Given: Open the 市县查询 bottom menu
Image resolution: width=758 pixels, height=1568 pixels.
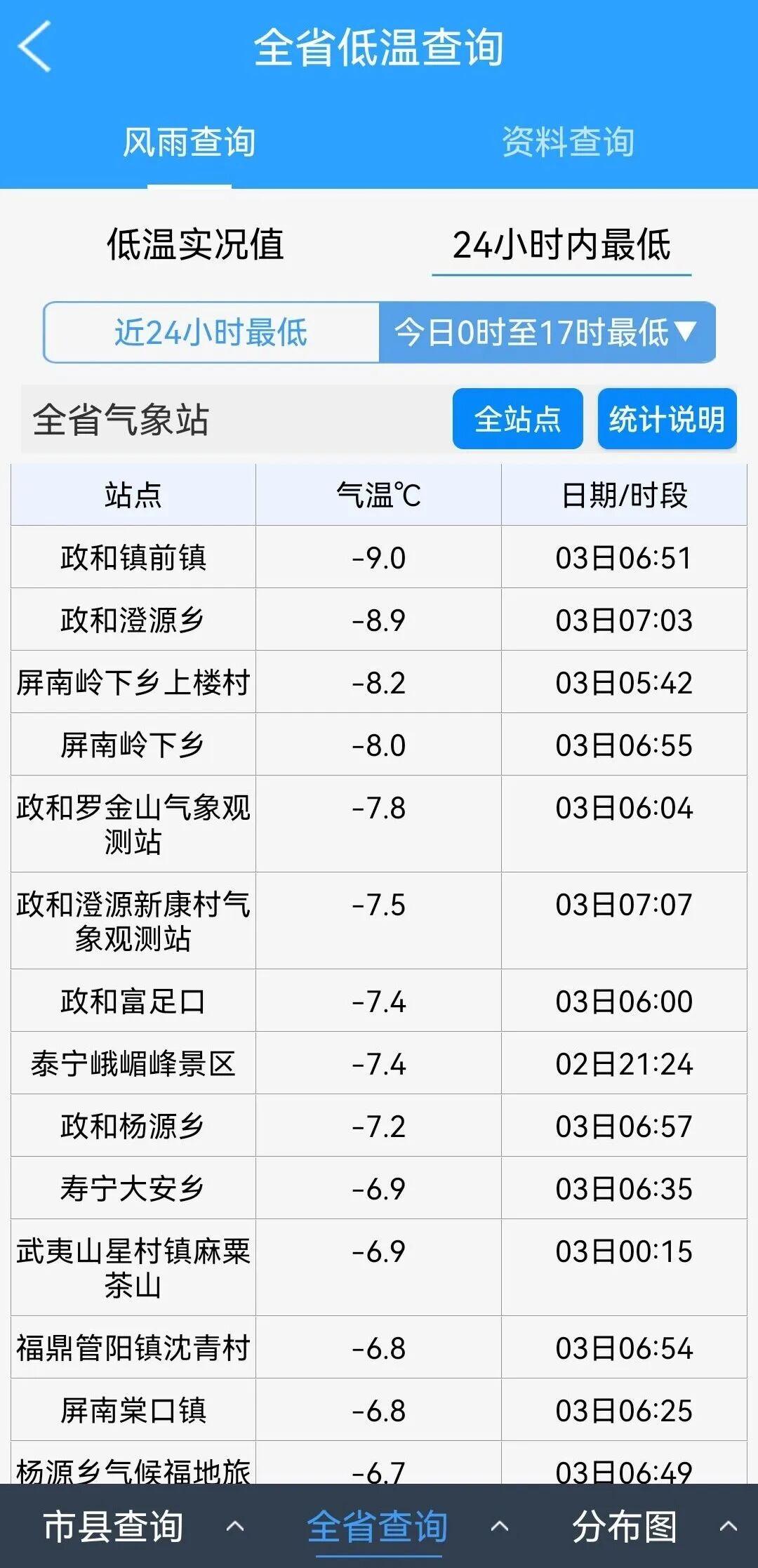Looking at the screenshot, I should point(140,1527).
